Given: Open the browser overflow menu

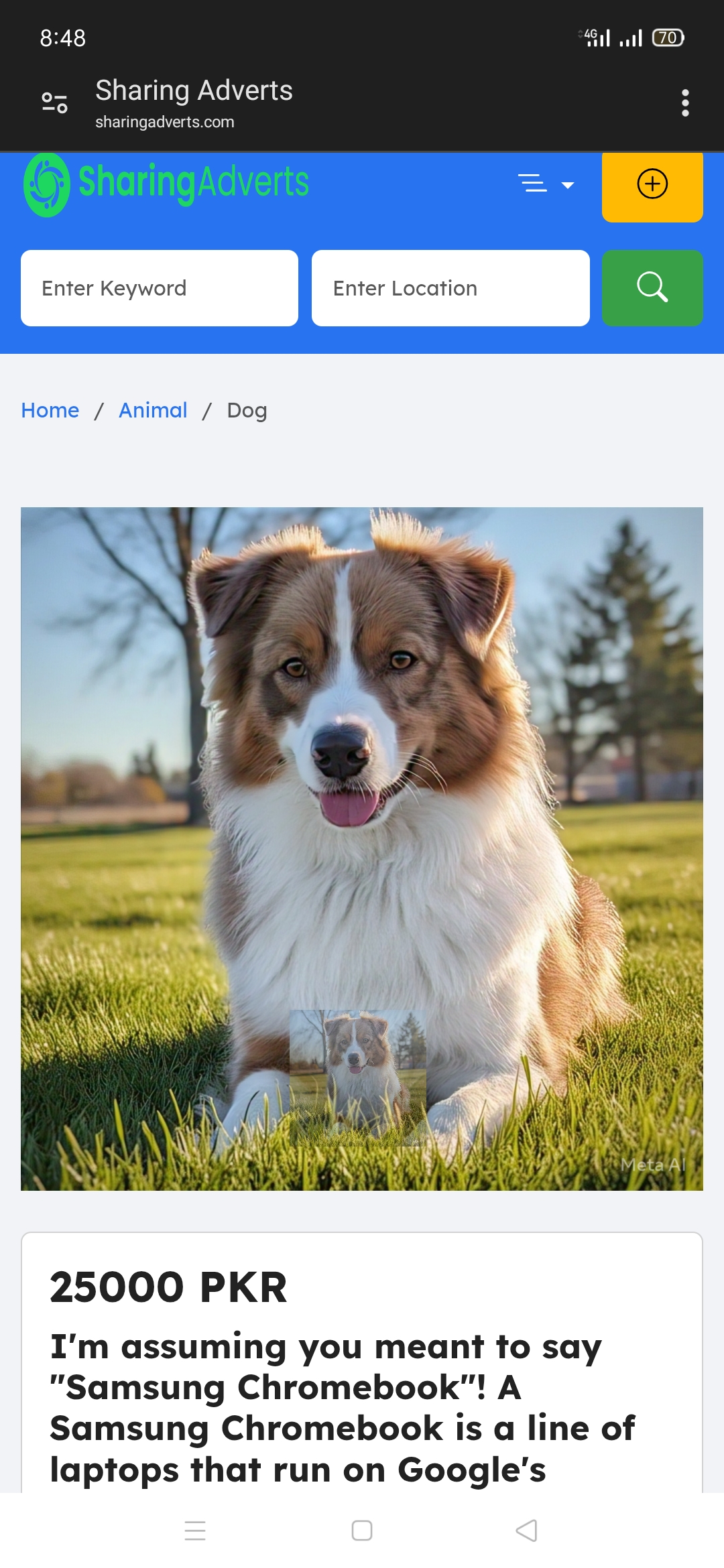Looking at the screenshot, I should pos(684,103).
